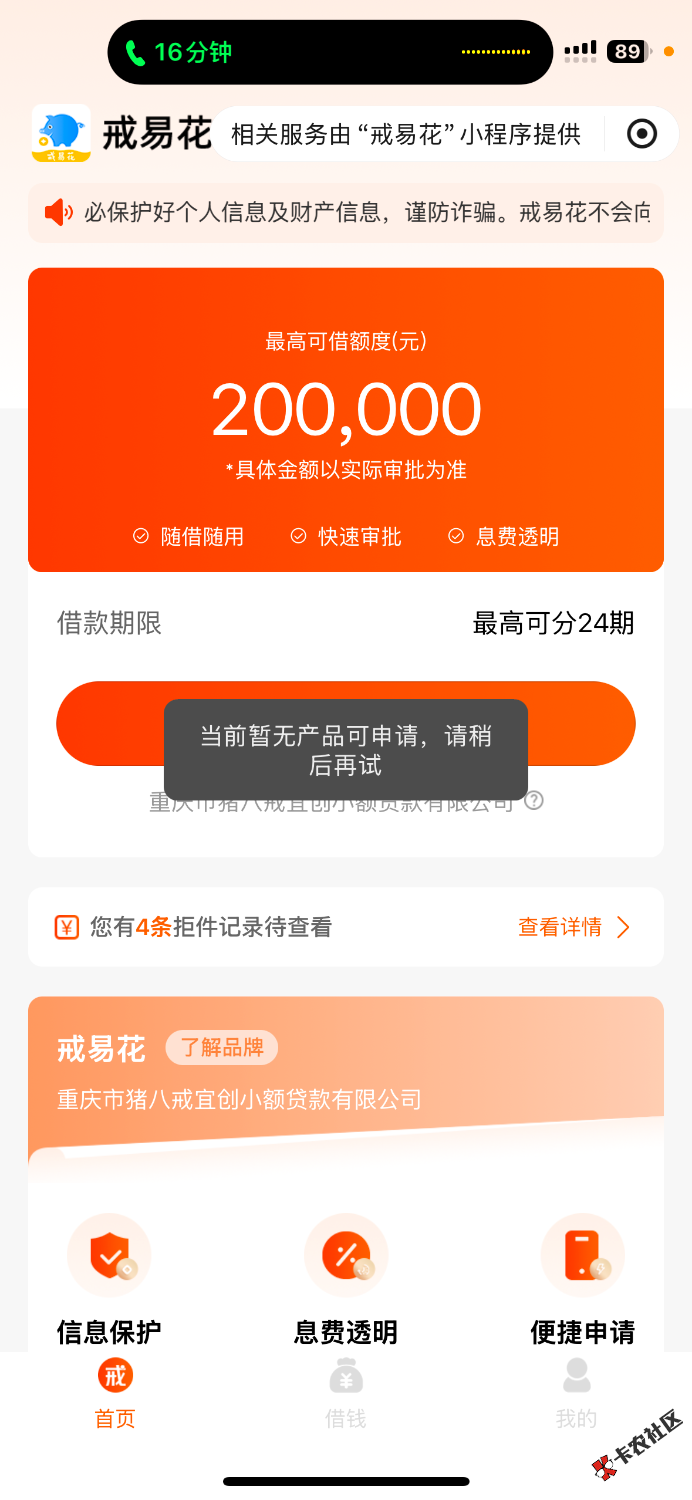Tap the mini-program close circle icon
This screenshot has height=1500, width=692.
641,133
